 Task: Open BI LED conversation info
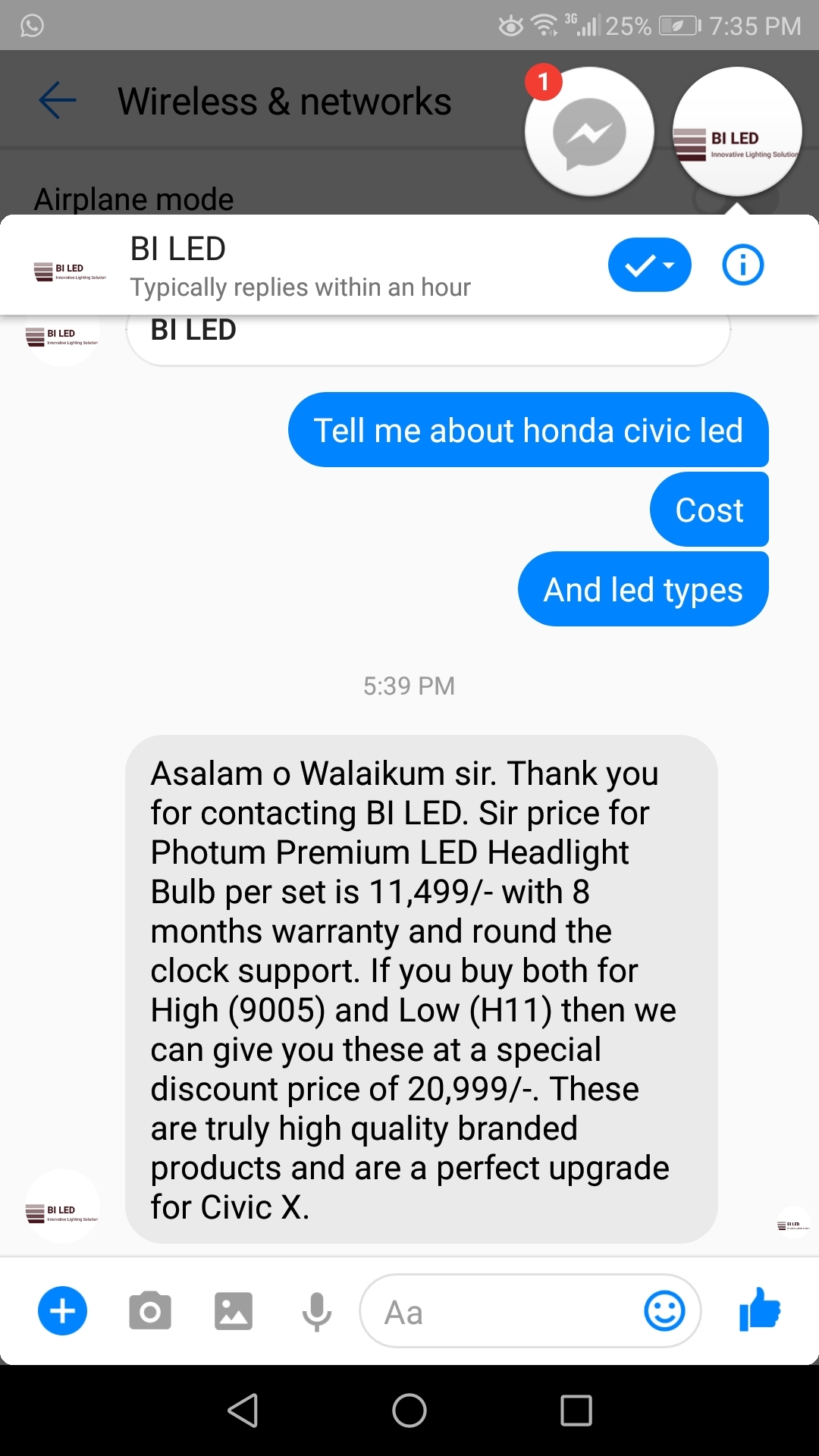click(x=742, y=265)
